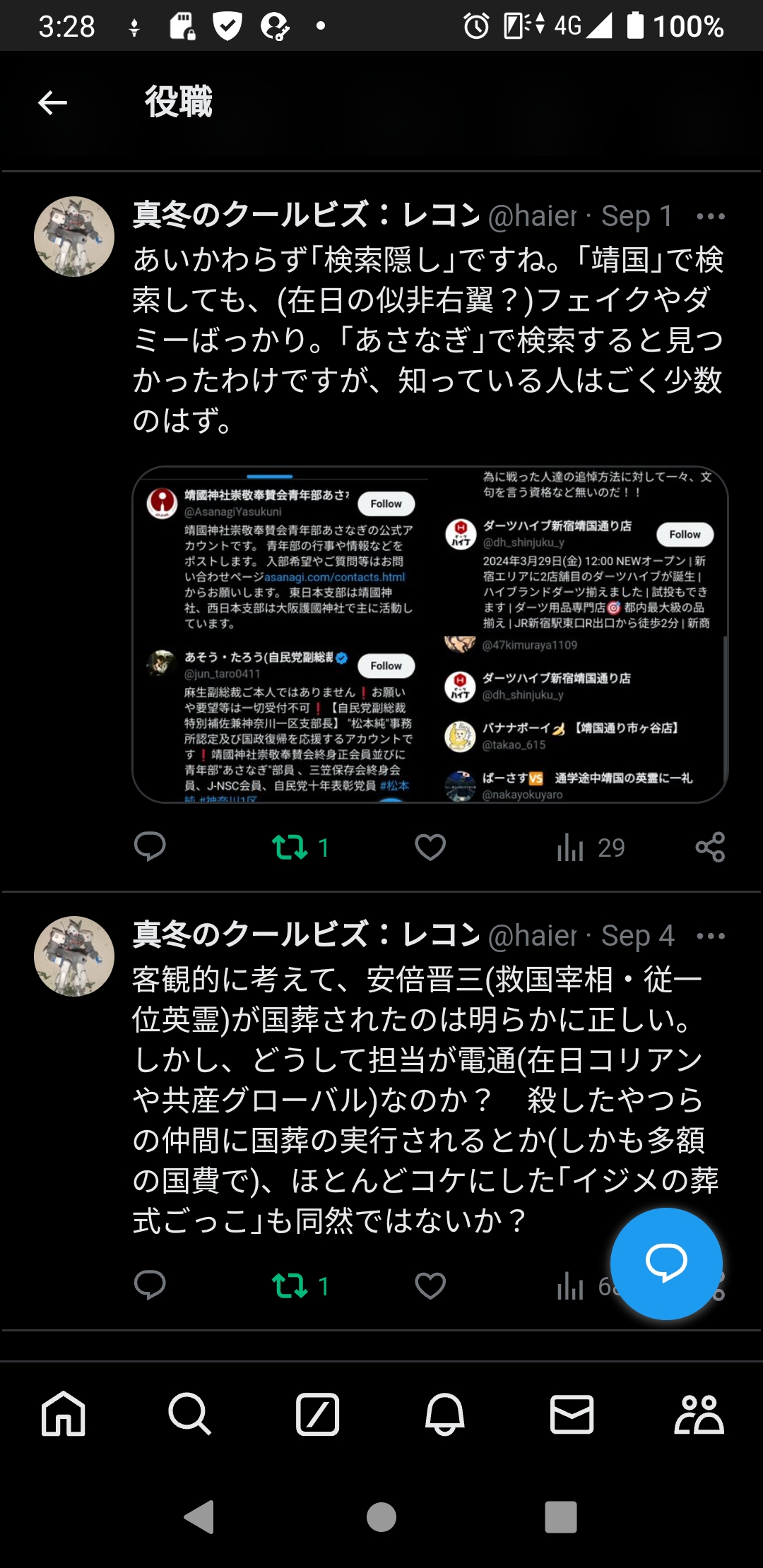Image resolution: width=763 pixels, height=1568 pixels.
Task: Share the Sep 1 post
Action: [710, 847]
